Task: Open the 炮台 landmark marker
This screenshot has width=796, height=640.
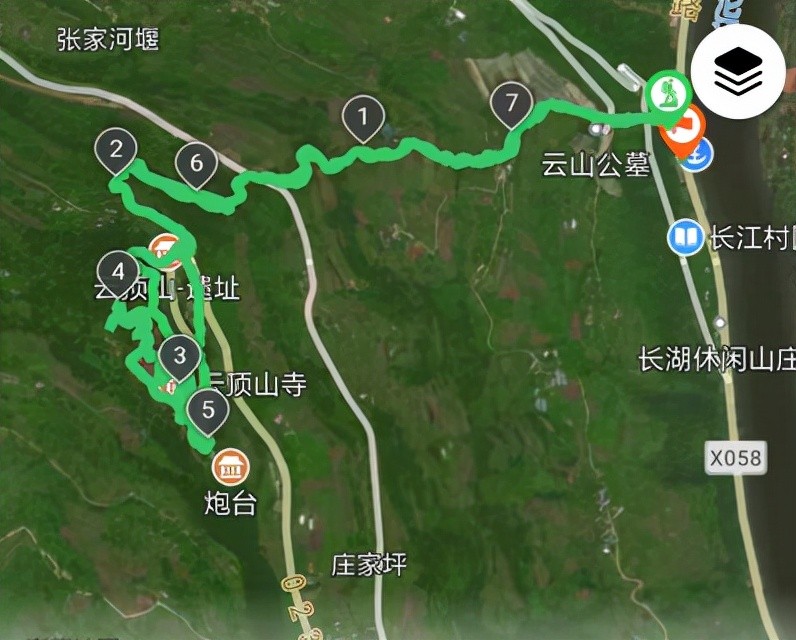Action: (x=232, y=466)
